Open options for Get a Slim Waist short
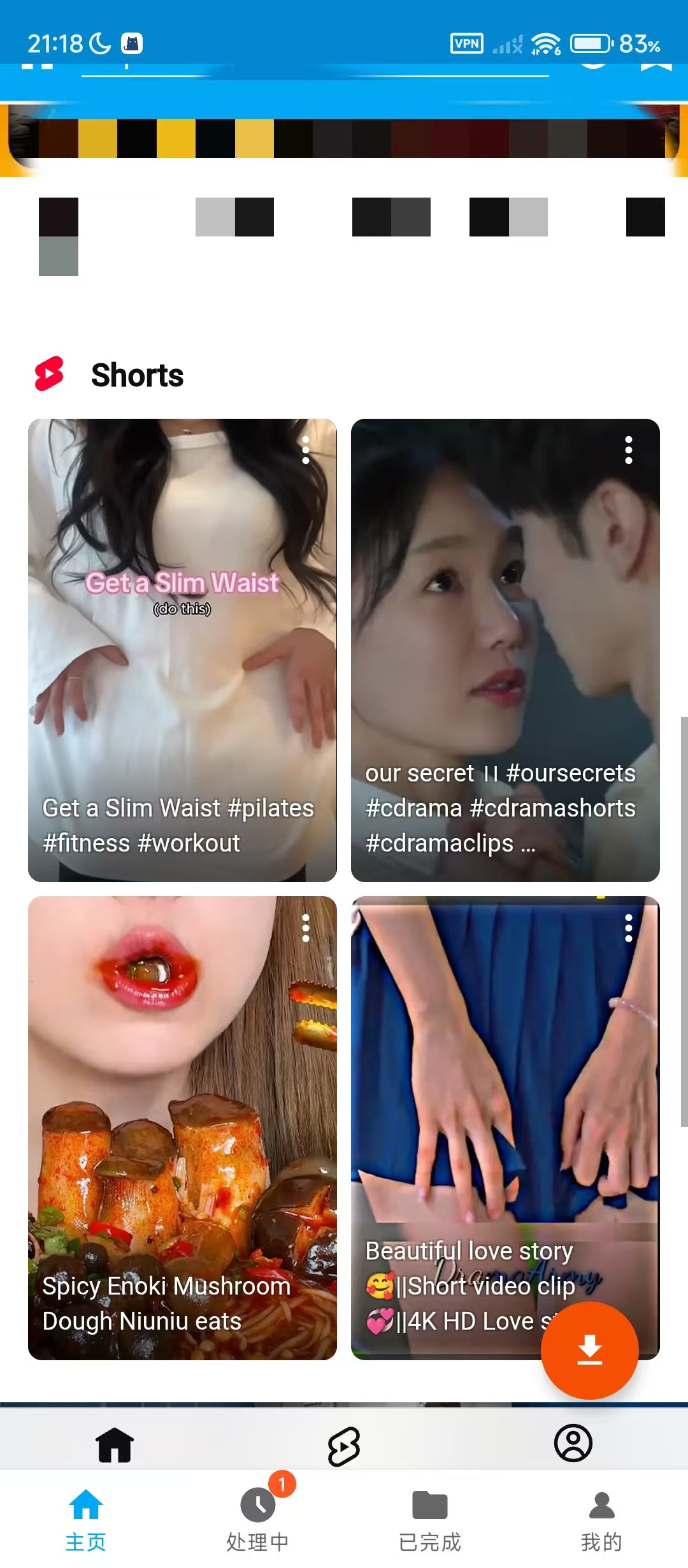Screen dimensions: 688x1568 (x=306, y=450)
